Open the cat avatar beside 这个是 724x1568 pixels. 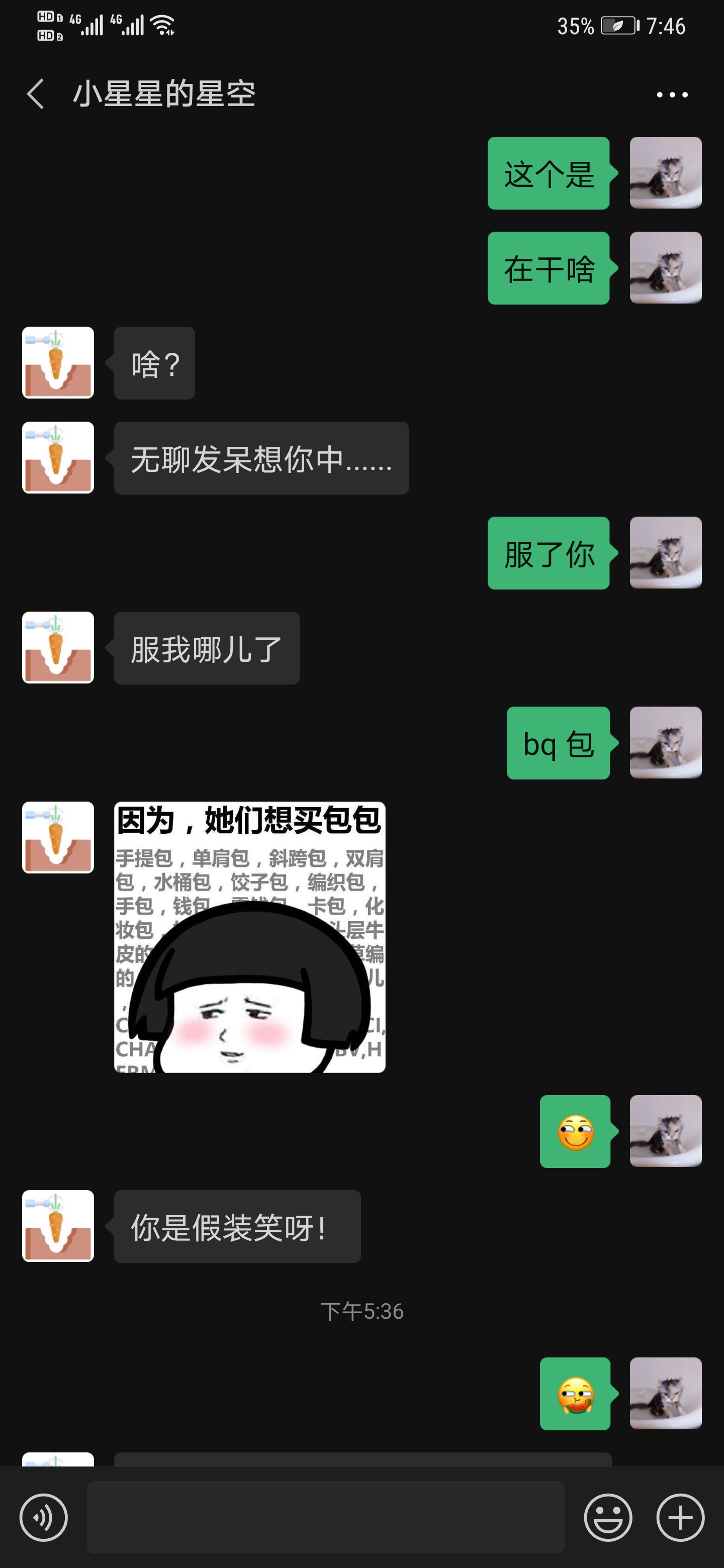pos(666,173)
